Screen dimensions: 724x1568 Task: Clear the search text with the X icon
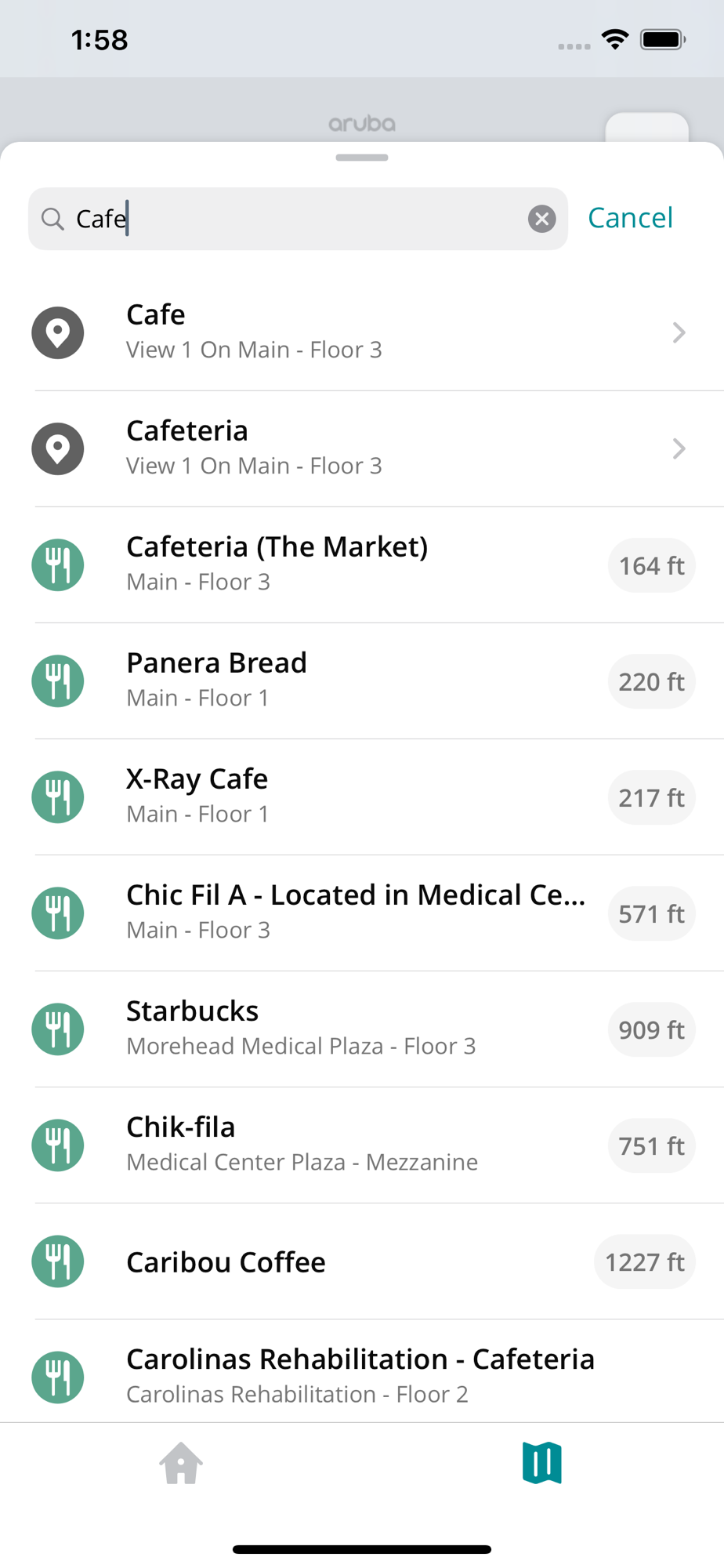[x=541, y=219]
